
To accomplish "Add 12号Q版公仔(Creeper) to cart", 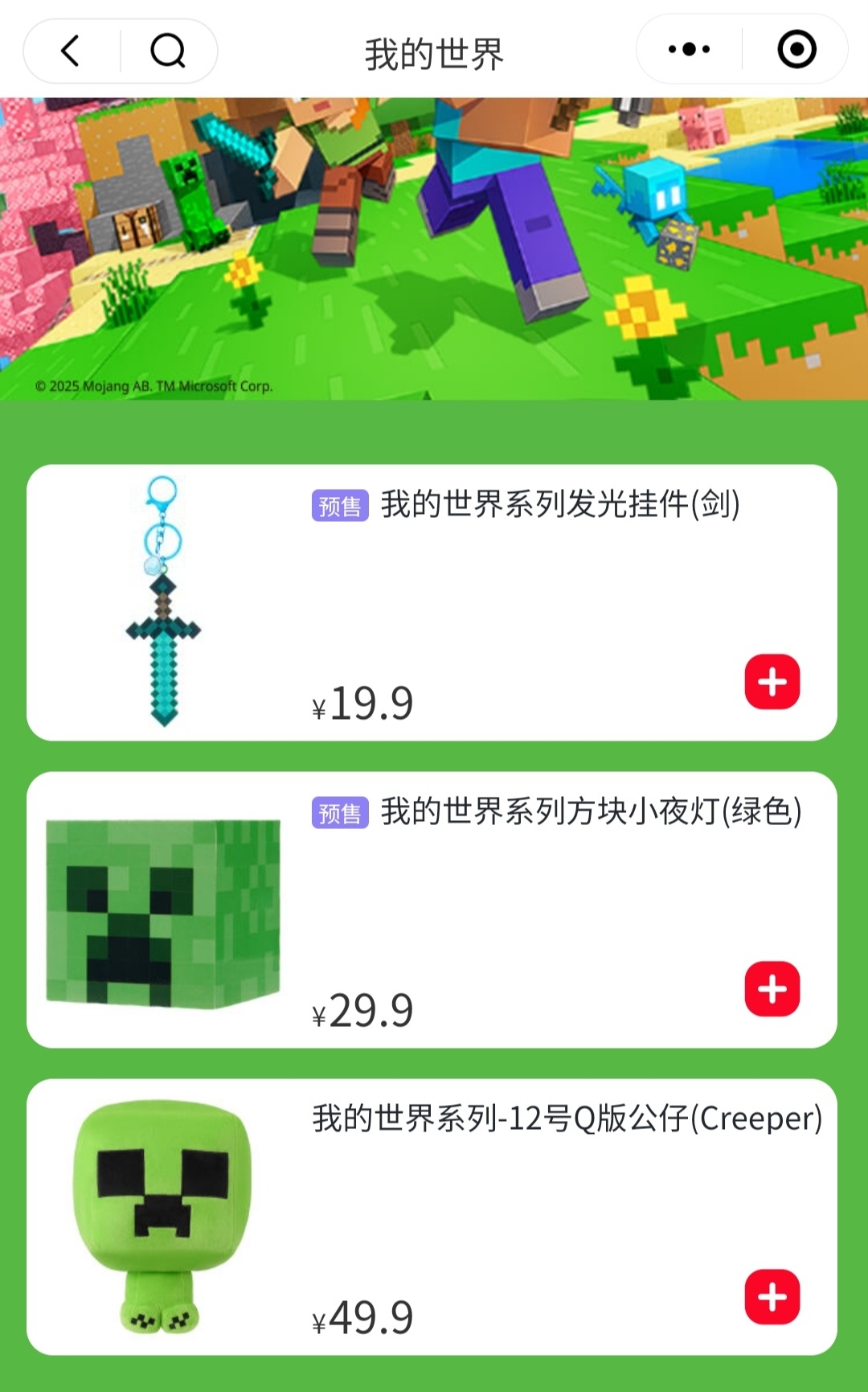I will click(x=772, y=1297).
